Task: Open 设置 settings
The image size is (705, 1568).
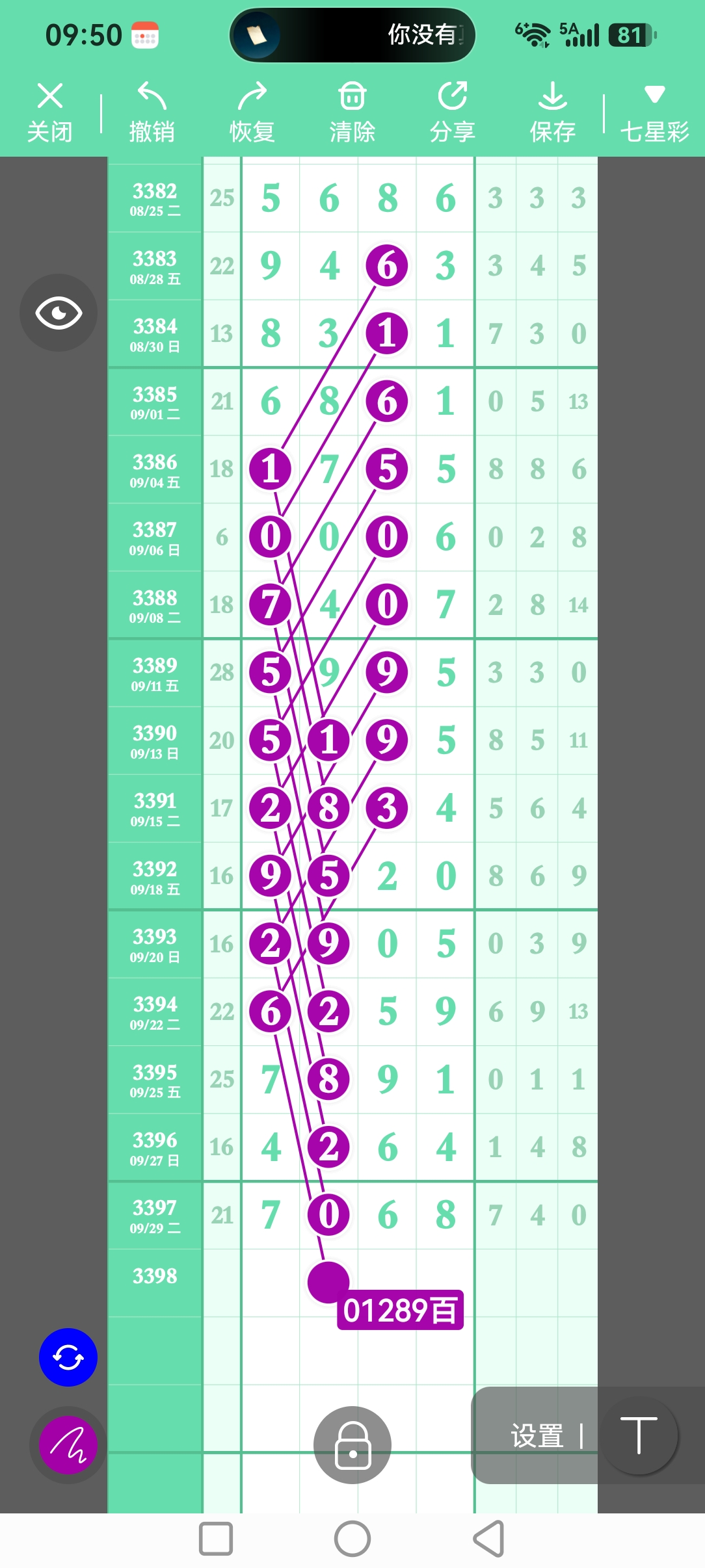Action: point(537,1435)
